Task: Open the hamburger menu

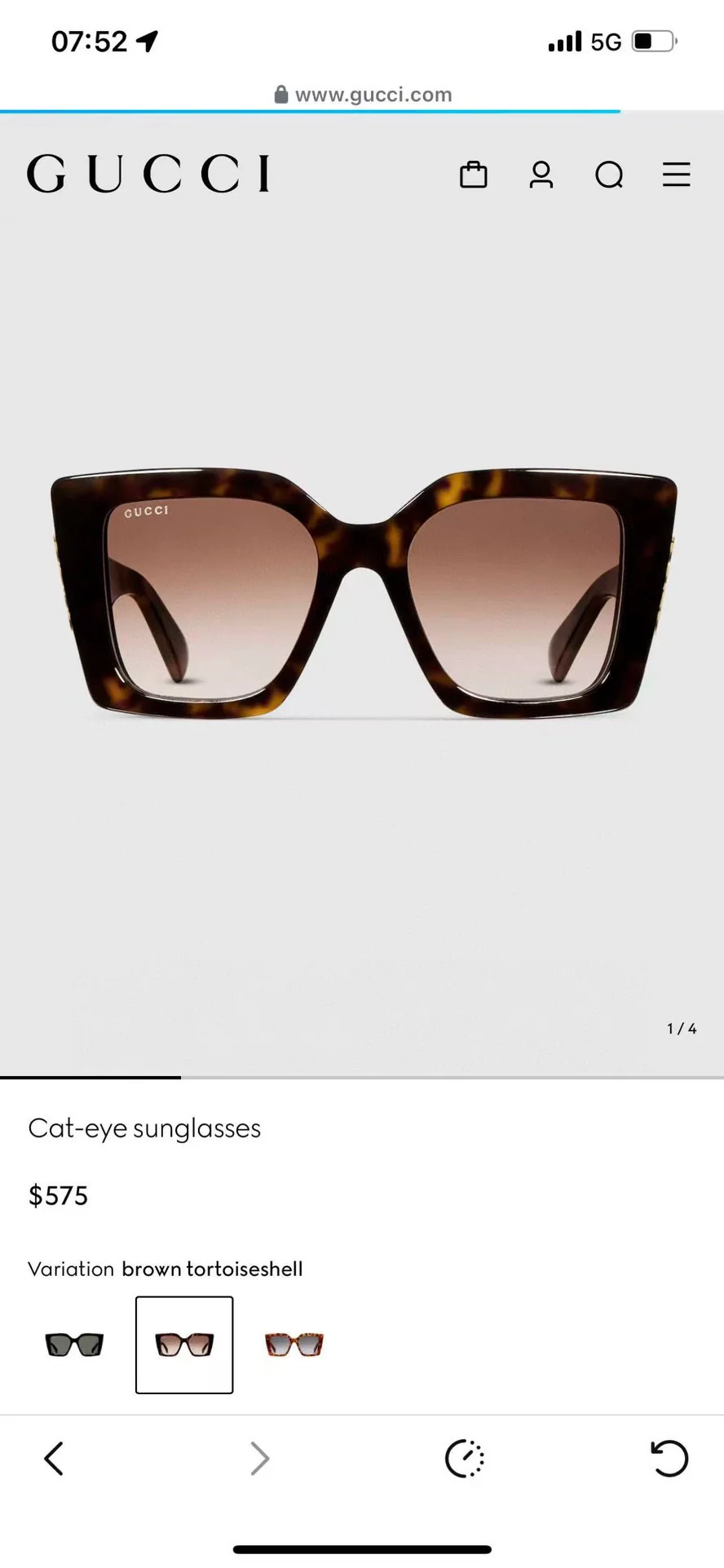Action: [676, 175]
